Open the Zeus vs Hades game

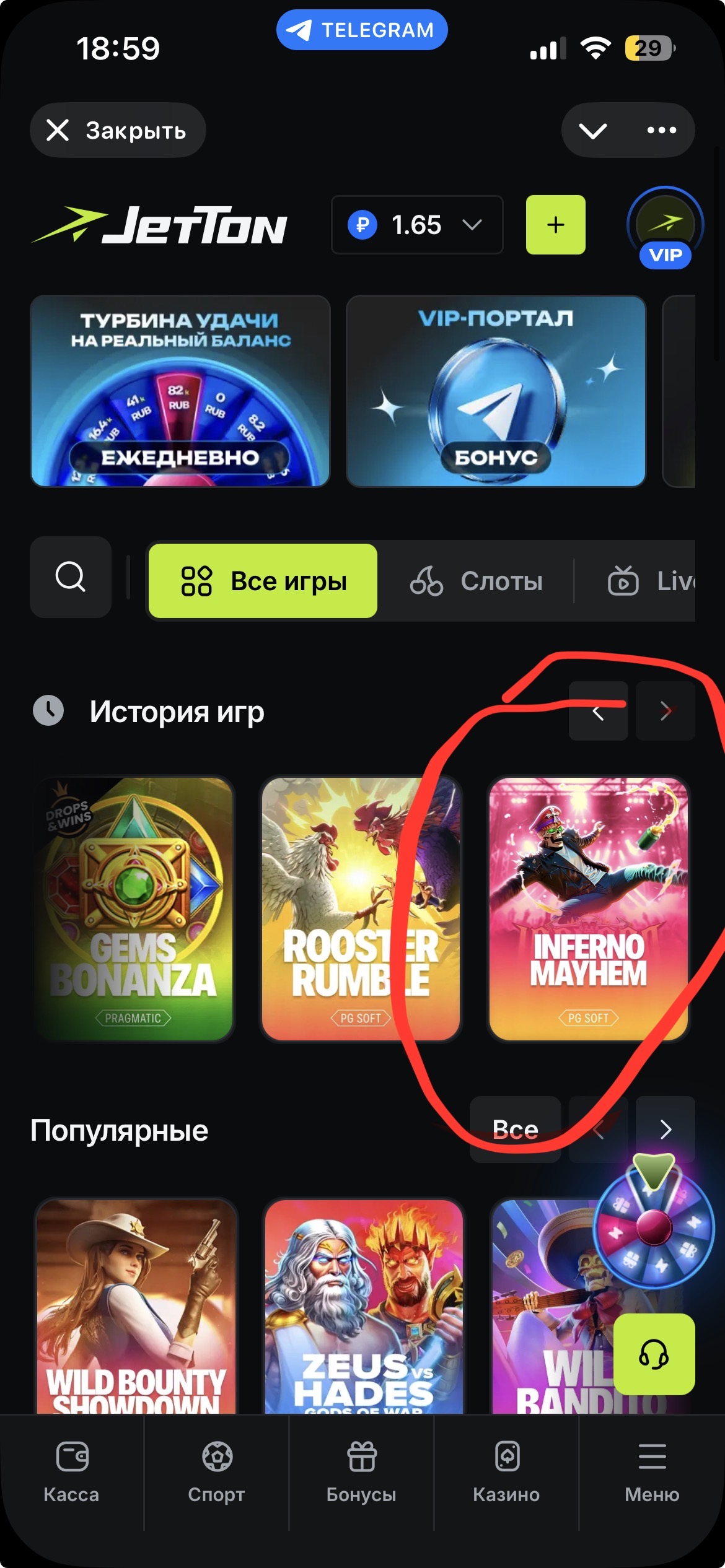(364, 1307)
